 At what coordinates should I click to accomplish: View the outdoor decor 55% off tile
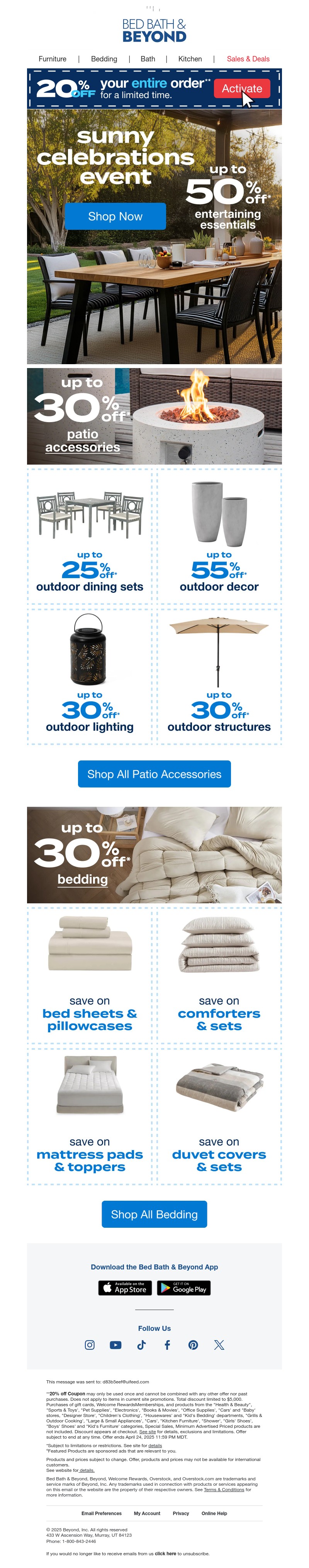tap(219, 536)
